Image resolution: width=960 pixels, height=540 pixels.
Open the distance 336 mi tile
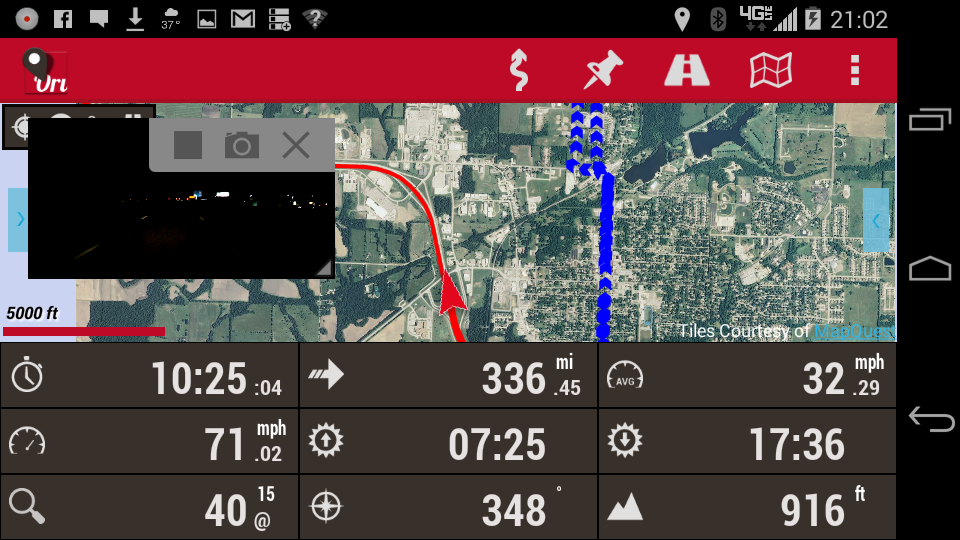(448, 376)
